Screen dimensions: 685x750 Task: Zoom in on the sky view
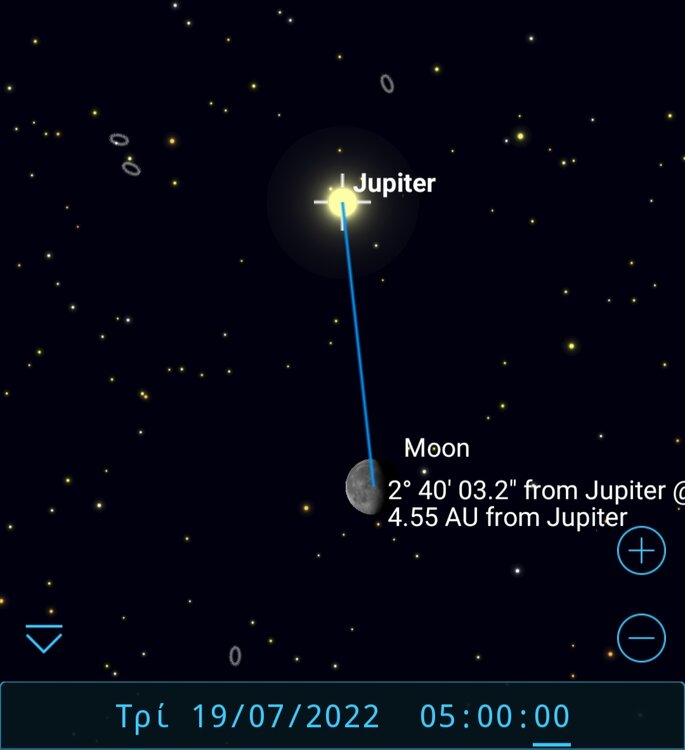[x=641, y=551]
